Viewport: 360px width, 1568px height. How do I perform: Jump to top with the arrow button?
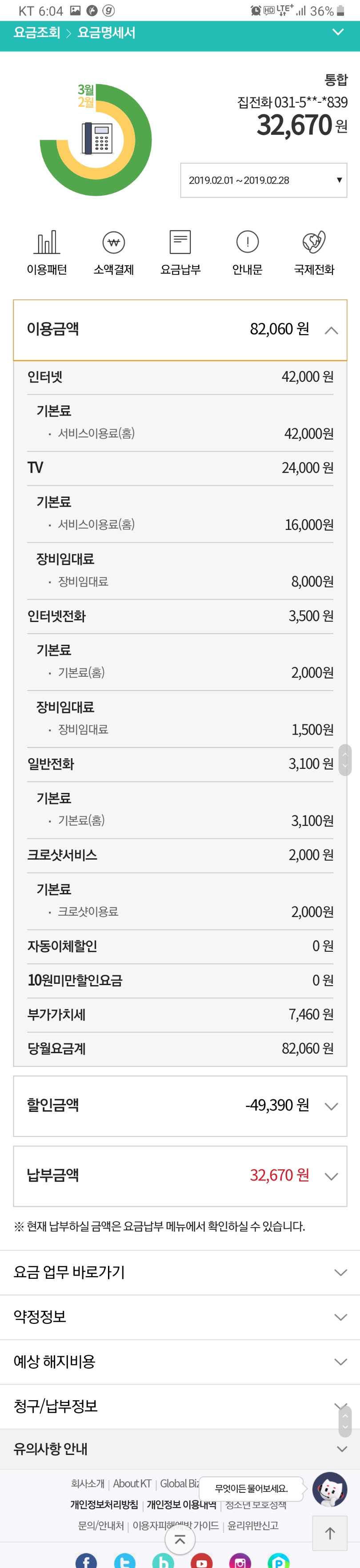(x=330, y=1533)
